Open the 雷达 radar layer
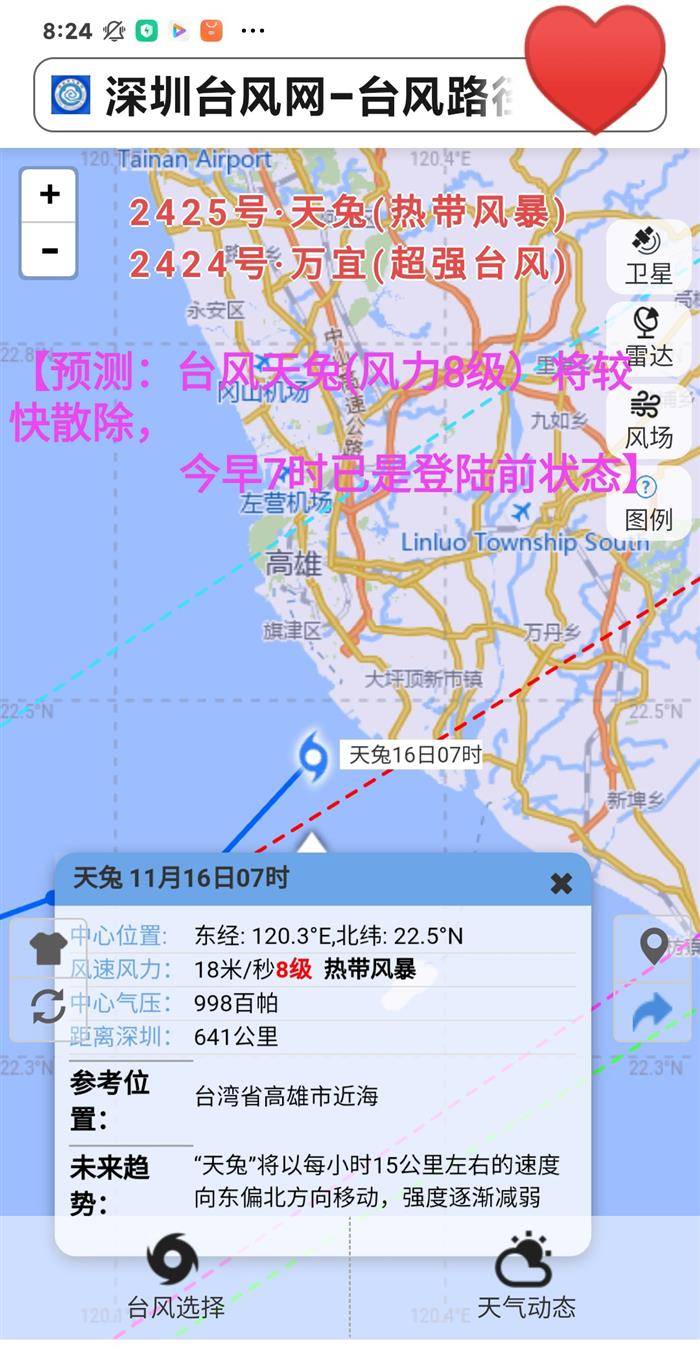This screenshot has width=700, height=1359. click(648, 337)
